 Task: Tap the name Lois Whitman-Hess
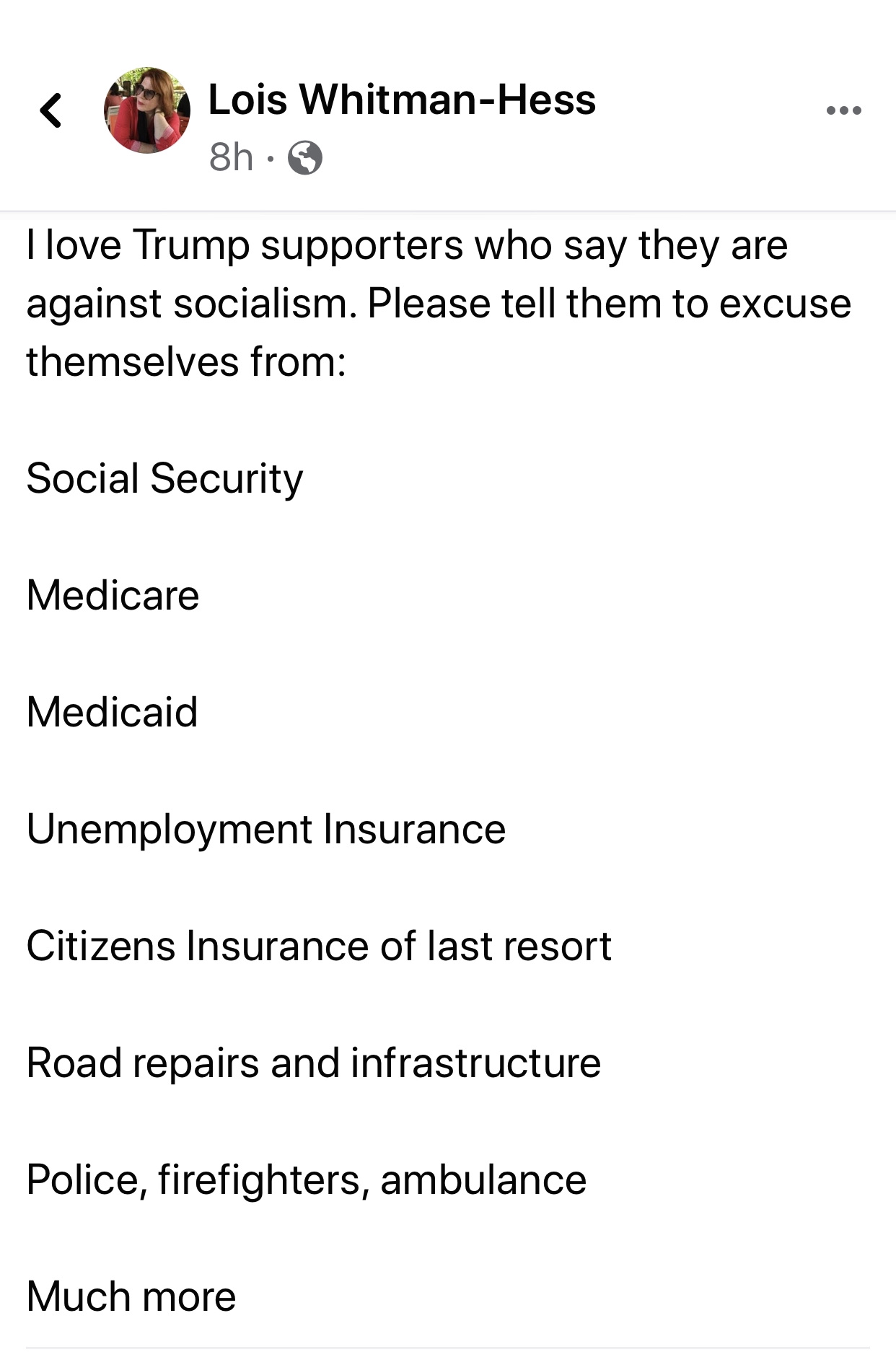[x=402, y=99]
